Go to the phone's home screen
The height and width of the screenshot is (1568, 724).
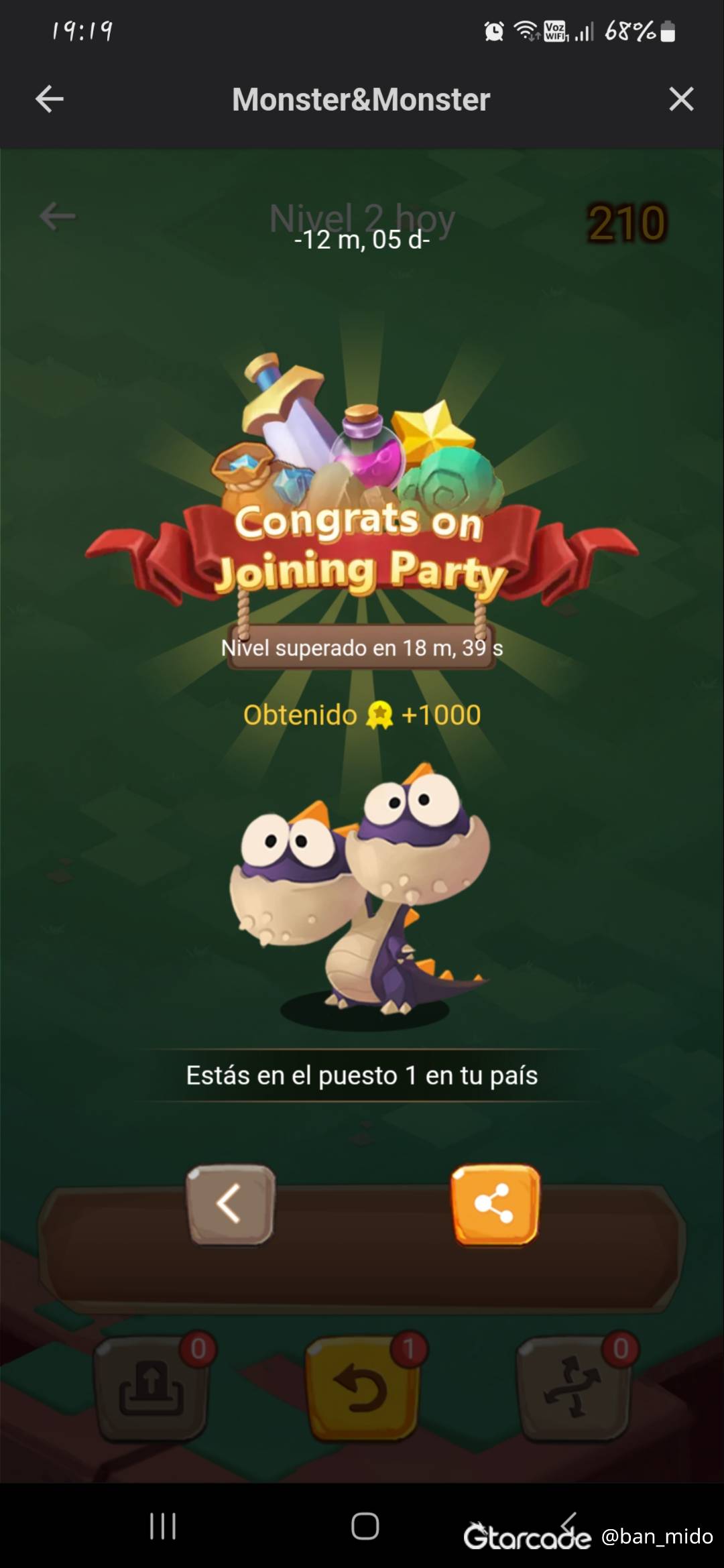pos(365,1526)
